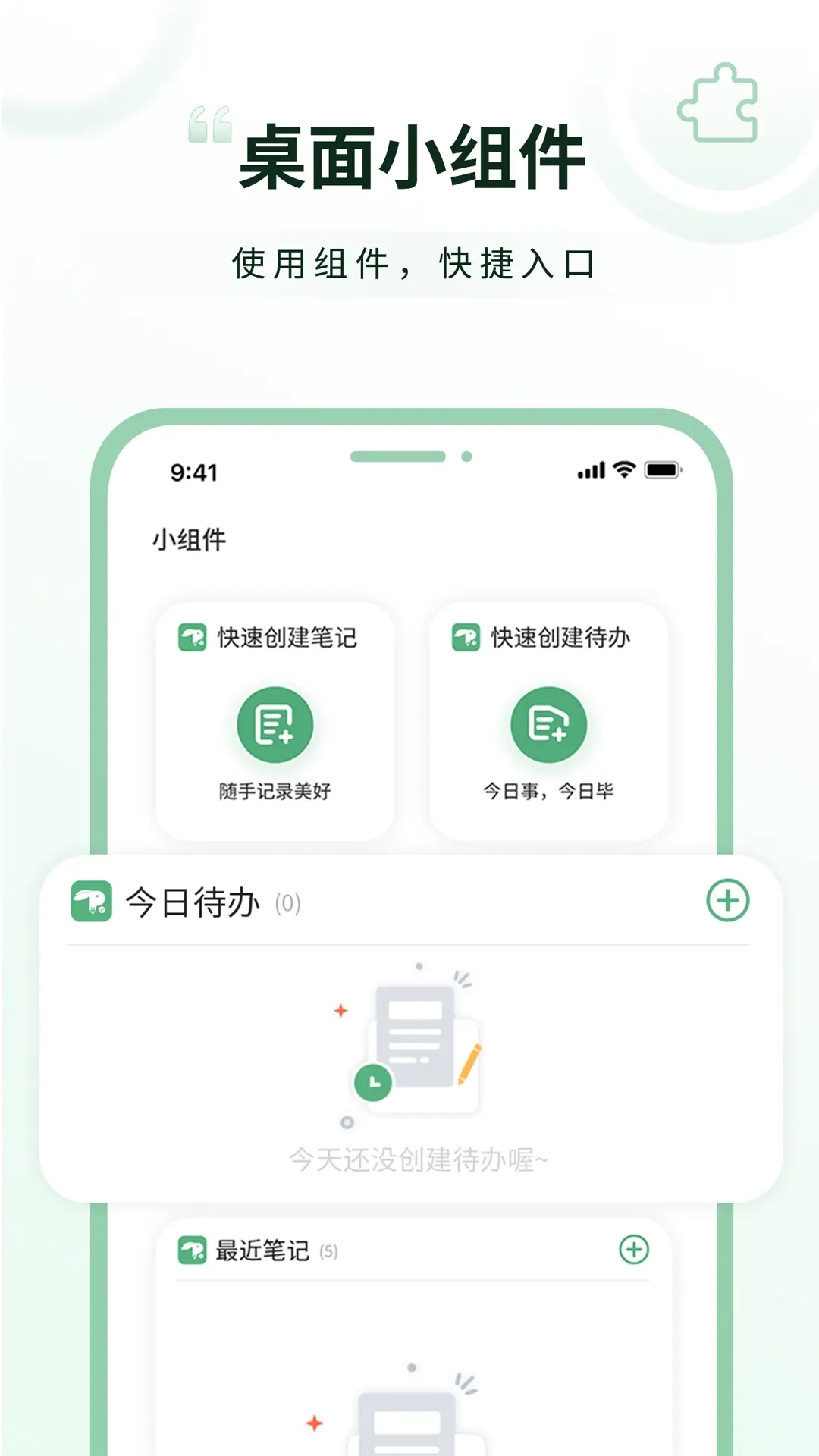Click the 今天还没创建待办喔 empty state message

coord(421,1158)
